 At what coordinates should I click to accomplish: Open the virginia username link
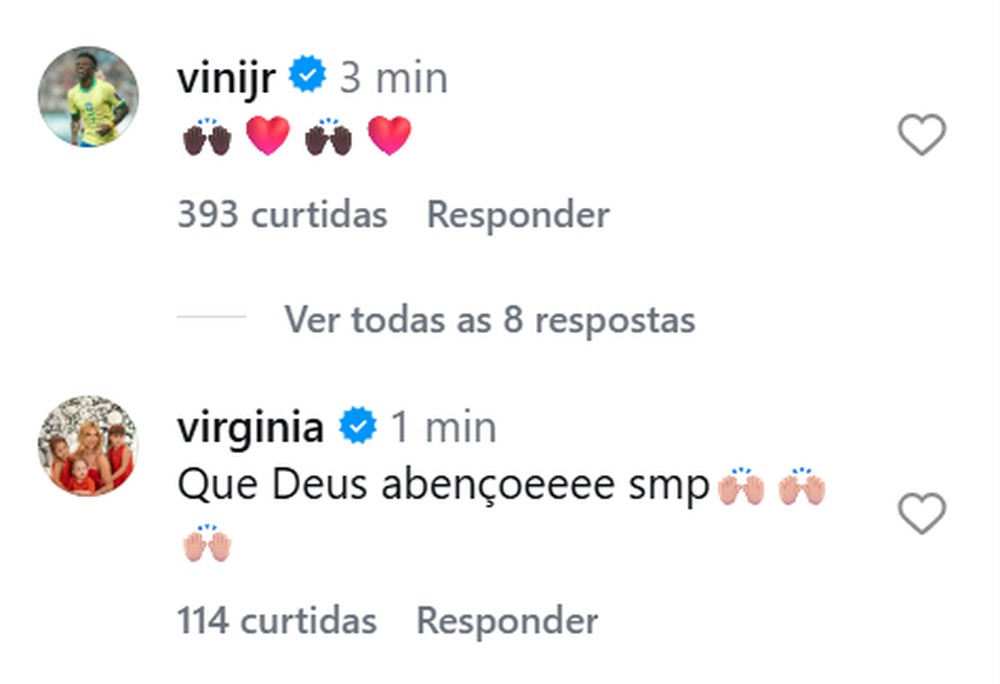click(x=250, y=428)
